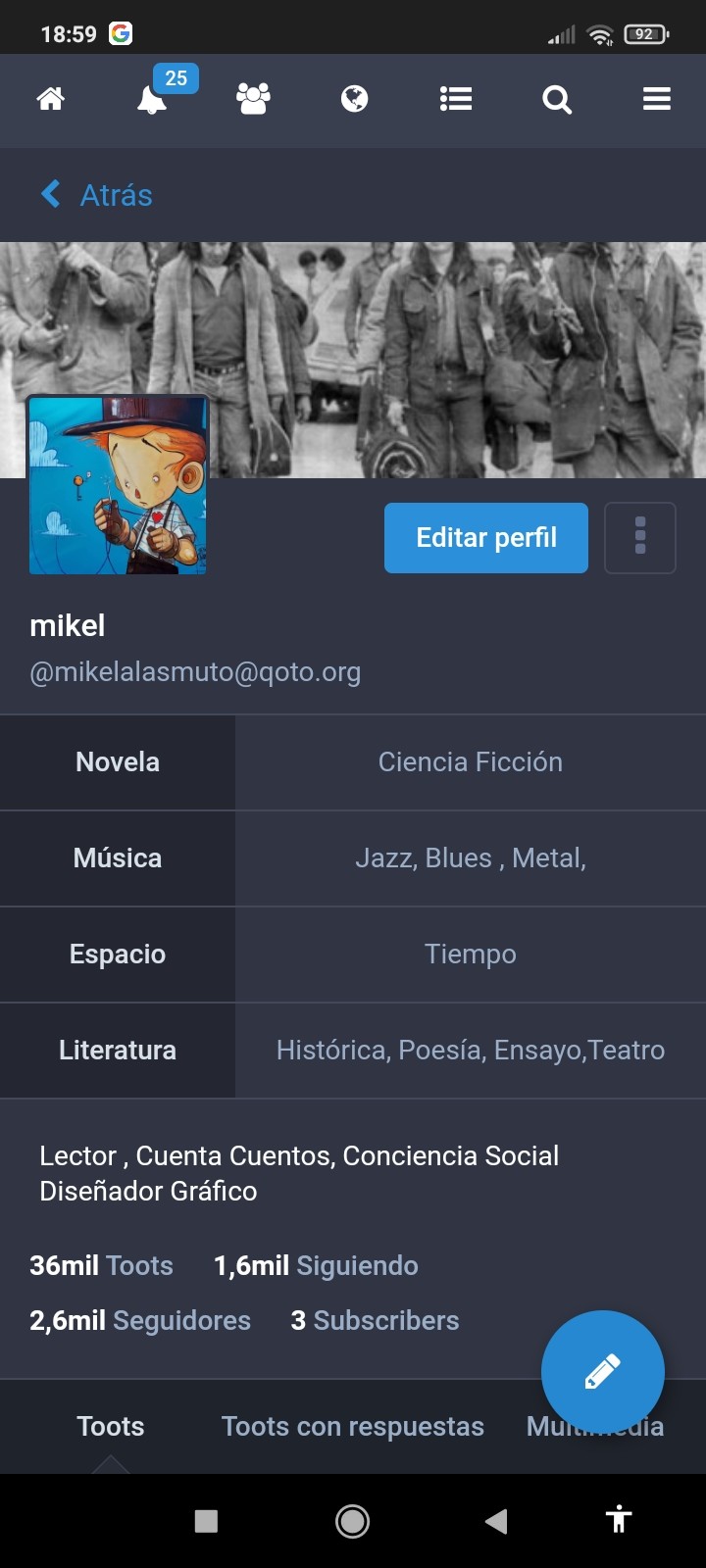
Task: Tap the system back button
Action: [x=496, y=1520]
